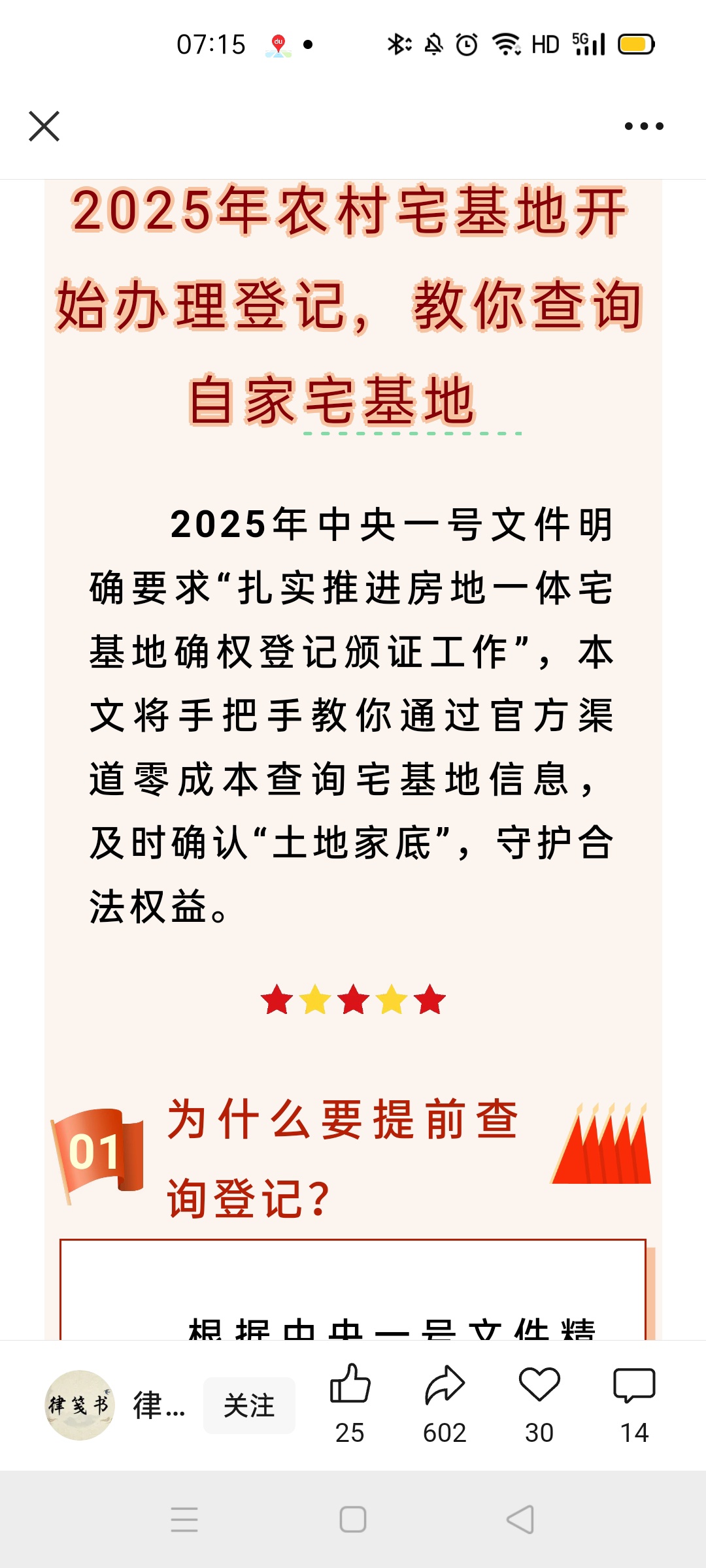Image resolution: width=706 pixels, height=1568 pixels.
Task: Close the article page
Action: coord(44,126)
